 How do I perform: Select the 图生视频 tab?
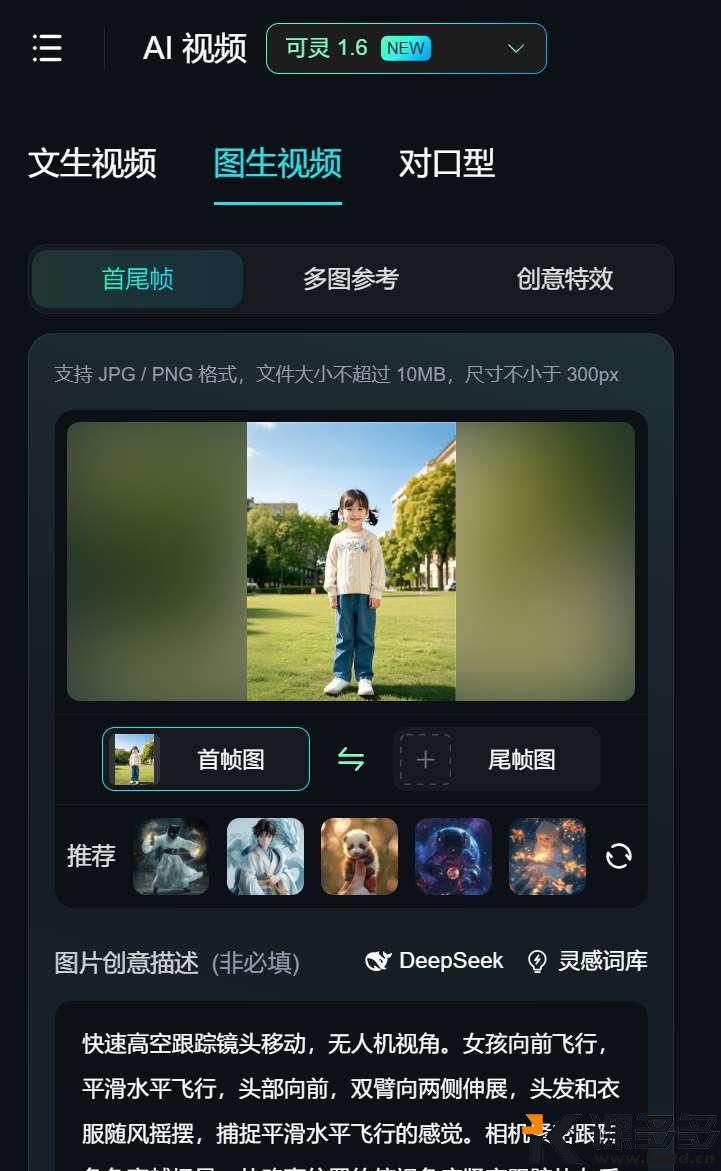(278, 163)
